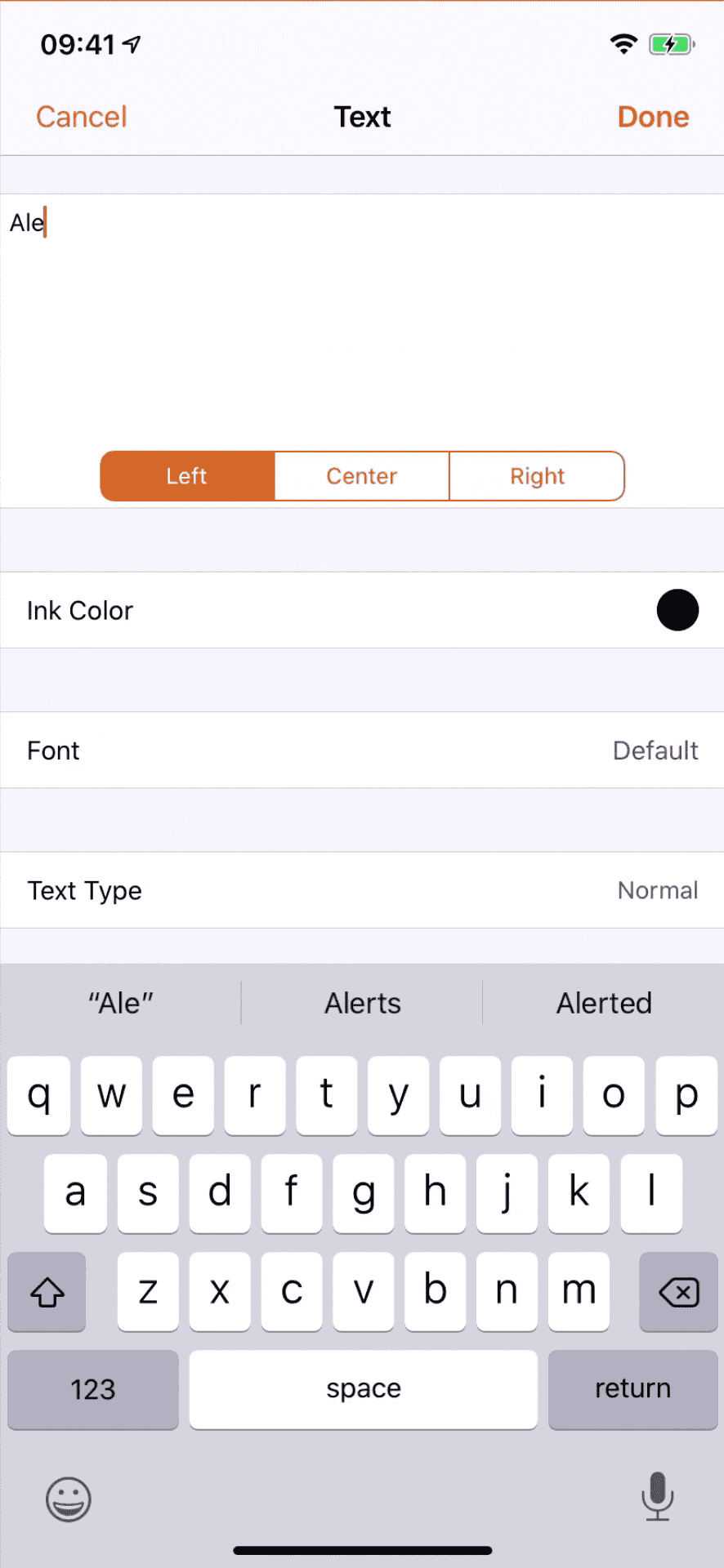
Task: Choose the "Alerted" keyboard suggestion
Action: tap(604, 1003)
